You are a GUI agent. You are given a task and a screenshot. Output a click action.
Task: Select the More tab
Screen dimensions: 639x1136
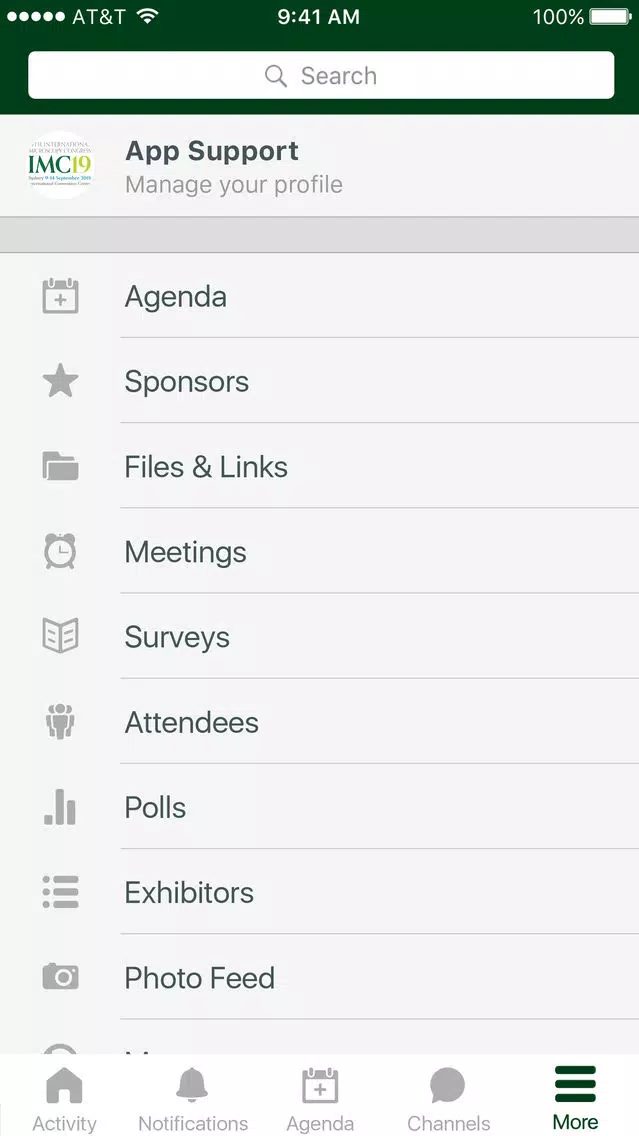point(575,1098)
